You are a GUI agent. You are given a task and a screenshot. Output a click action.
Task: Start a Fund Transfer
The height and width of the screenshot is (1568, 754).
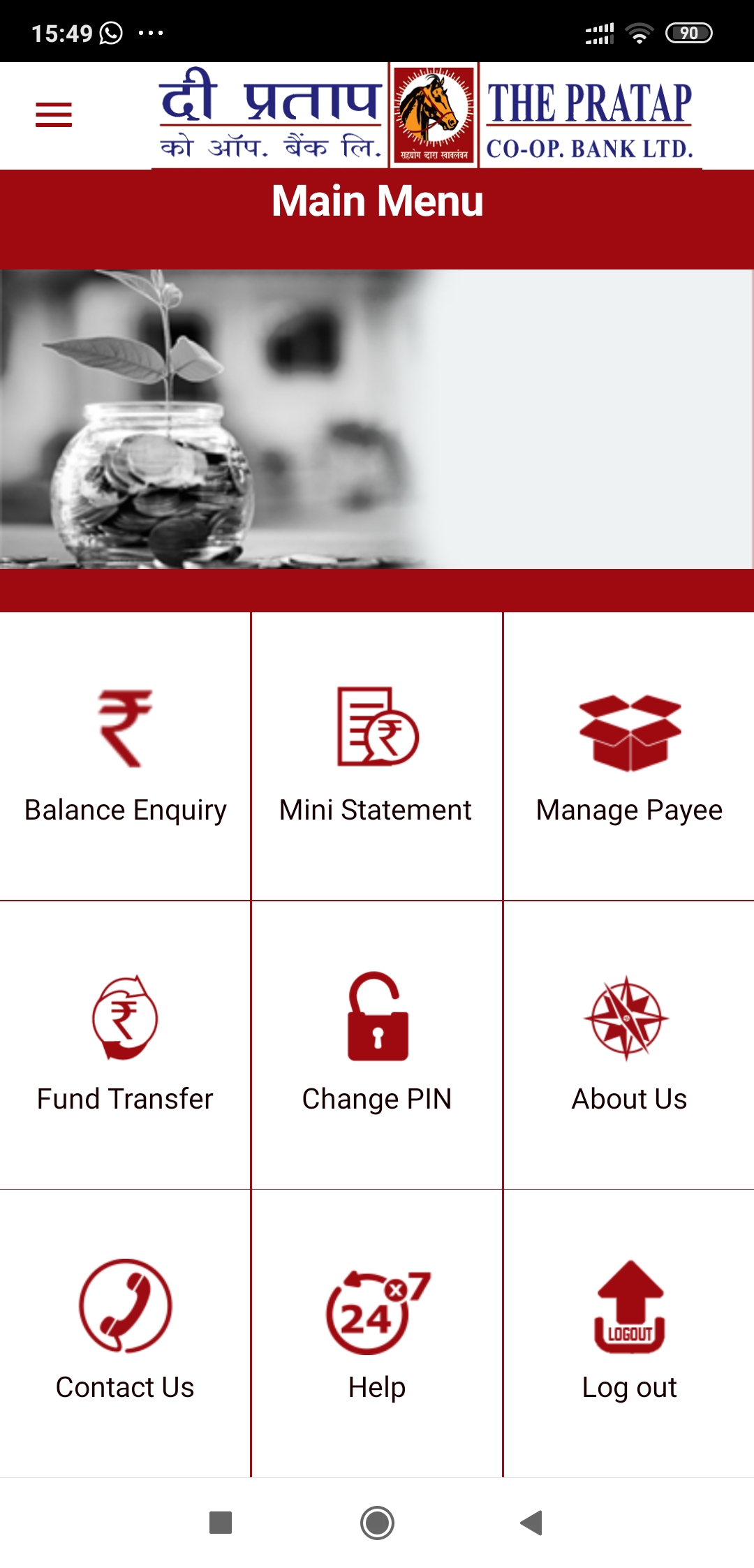125,1044
